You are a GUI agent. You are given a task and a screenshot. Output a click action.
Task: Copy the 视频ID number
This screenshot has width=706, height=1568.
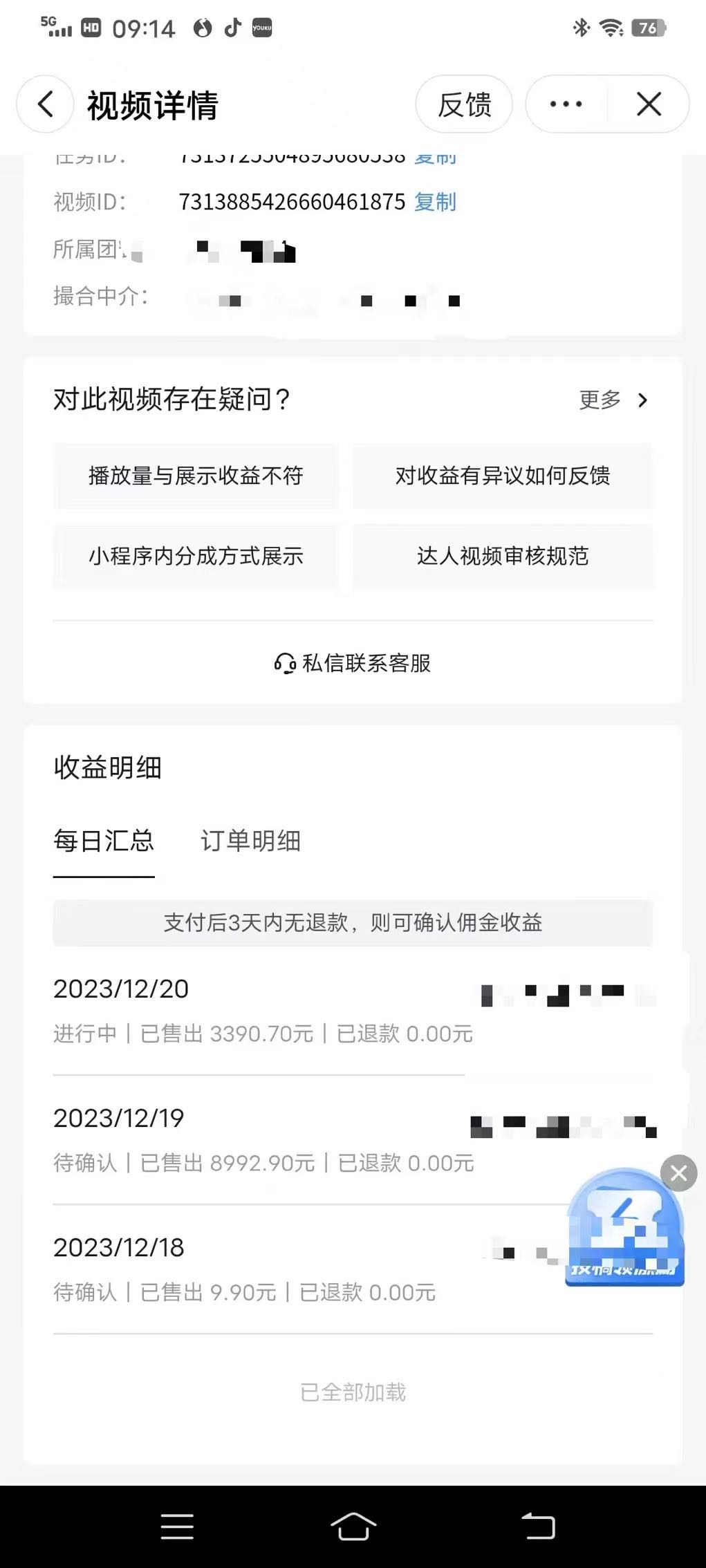click(435, 202)
